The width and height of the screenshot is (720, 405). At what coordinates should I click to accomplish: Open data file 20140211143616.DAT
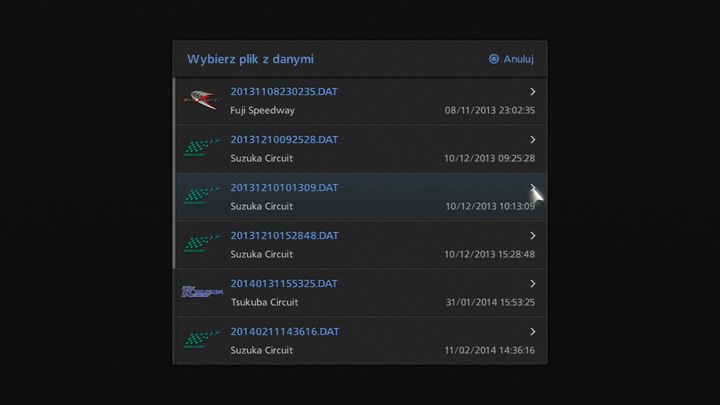[360, 341]
